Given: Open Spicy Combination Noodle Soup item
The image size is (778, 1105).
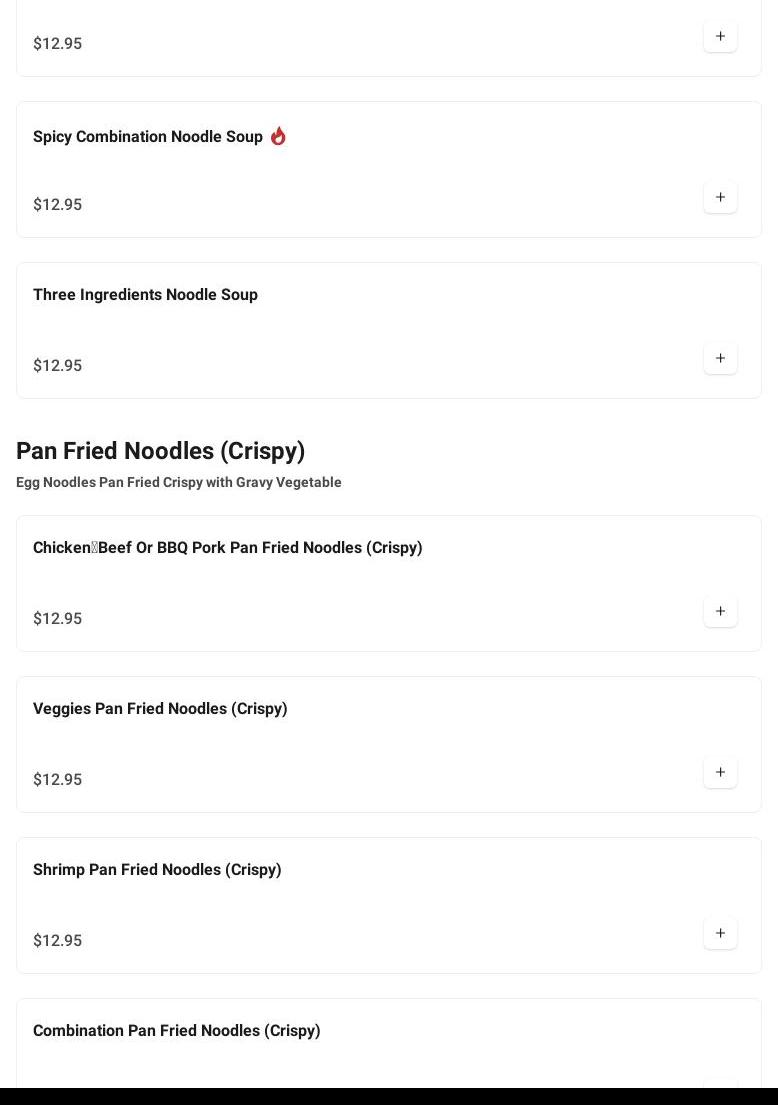Looking at the screenshot, I should 148,136.
